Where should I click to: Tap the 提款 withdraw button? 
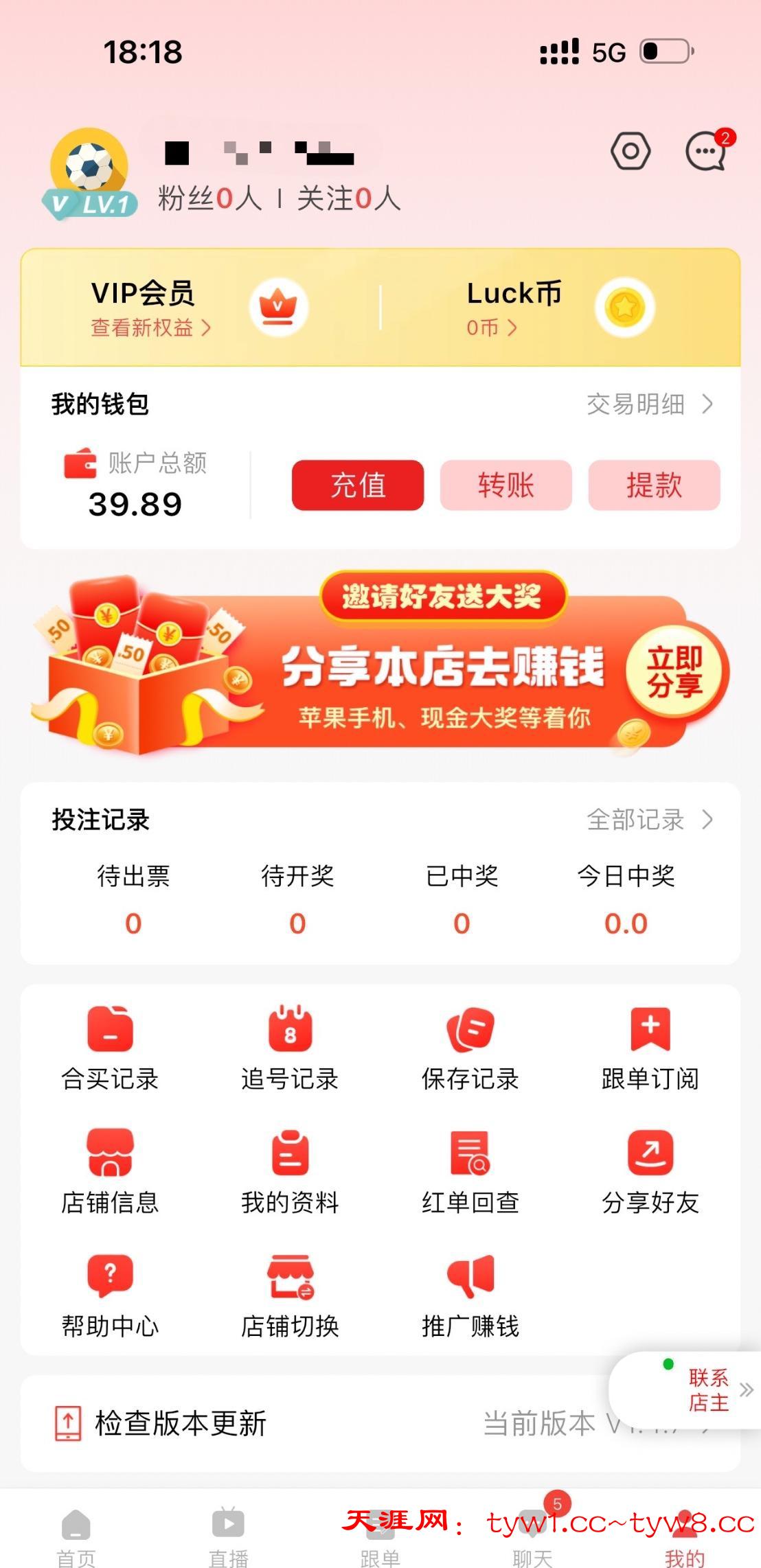653,485
